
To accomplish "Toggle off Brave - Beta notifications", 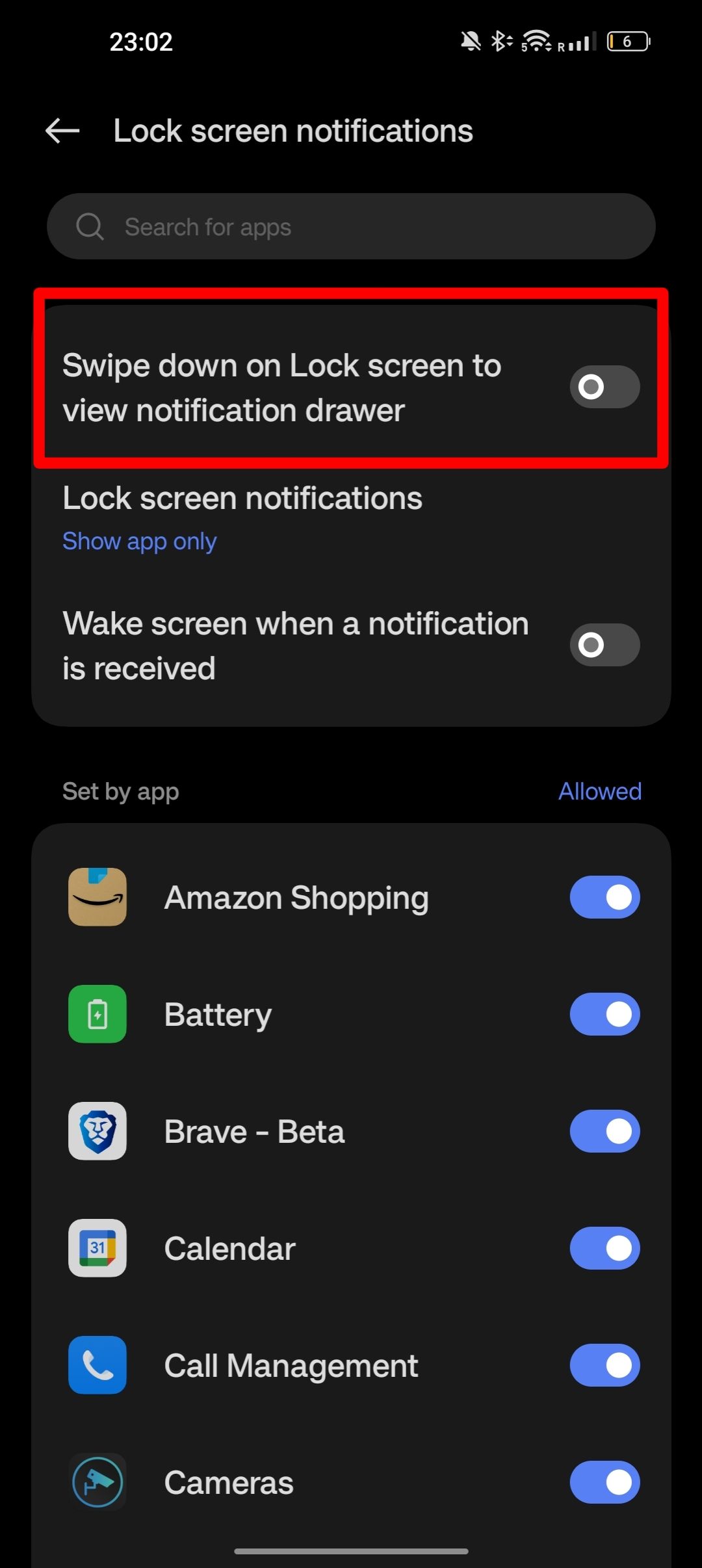I will pos(604,1131).
